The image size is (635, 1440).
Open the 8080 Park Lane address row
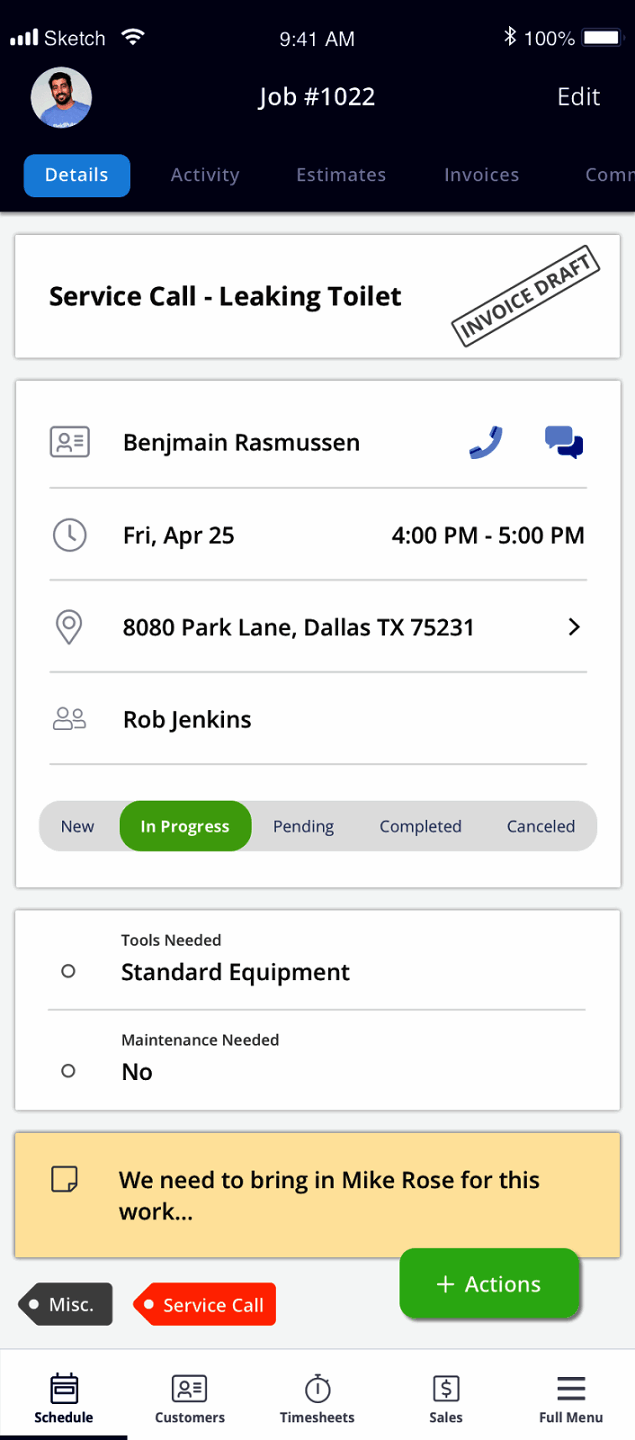318,627
